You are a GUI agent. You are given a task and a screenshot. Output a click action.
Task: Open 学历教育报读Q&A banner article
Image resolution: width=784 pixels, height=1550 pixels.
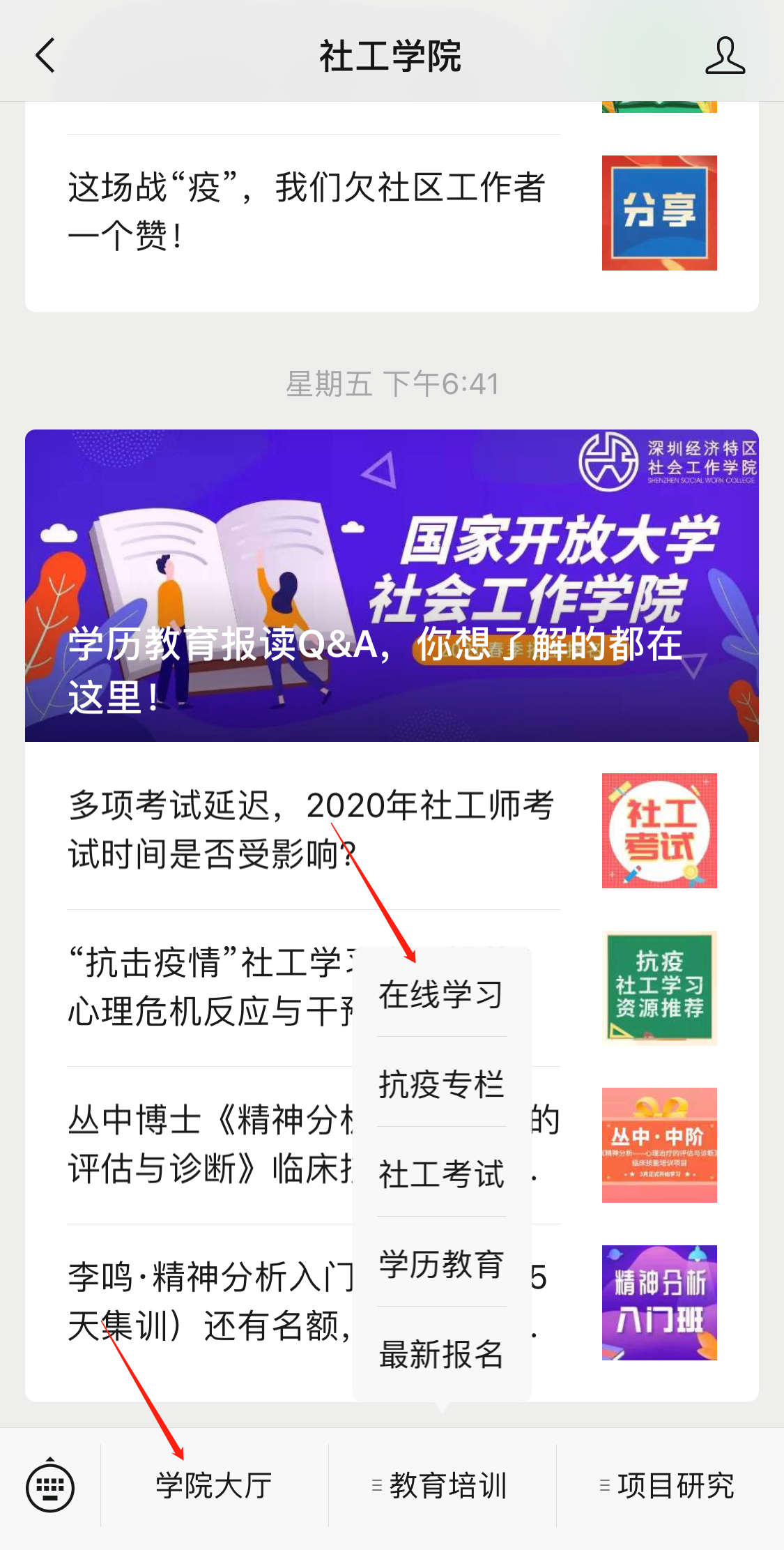point(392,586)
